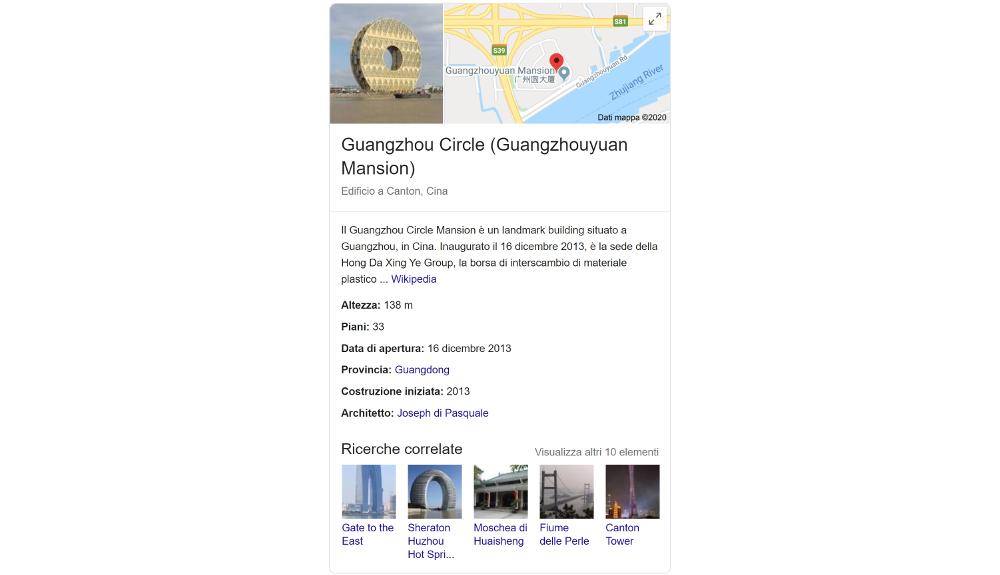Expand the map to full view
The image size is (1000, 575).
pos(654,19)
